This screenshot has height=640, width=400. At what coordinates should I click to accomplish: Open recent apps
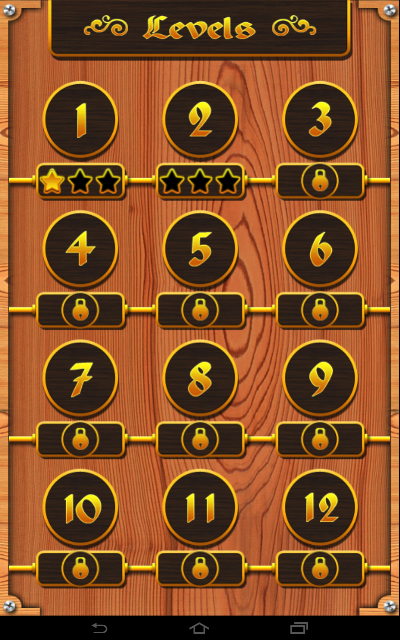pyautogui.click(x=299, y=628)
